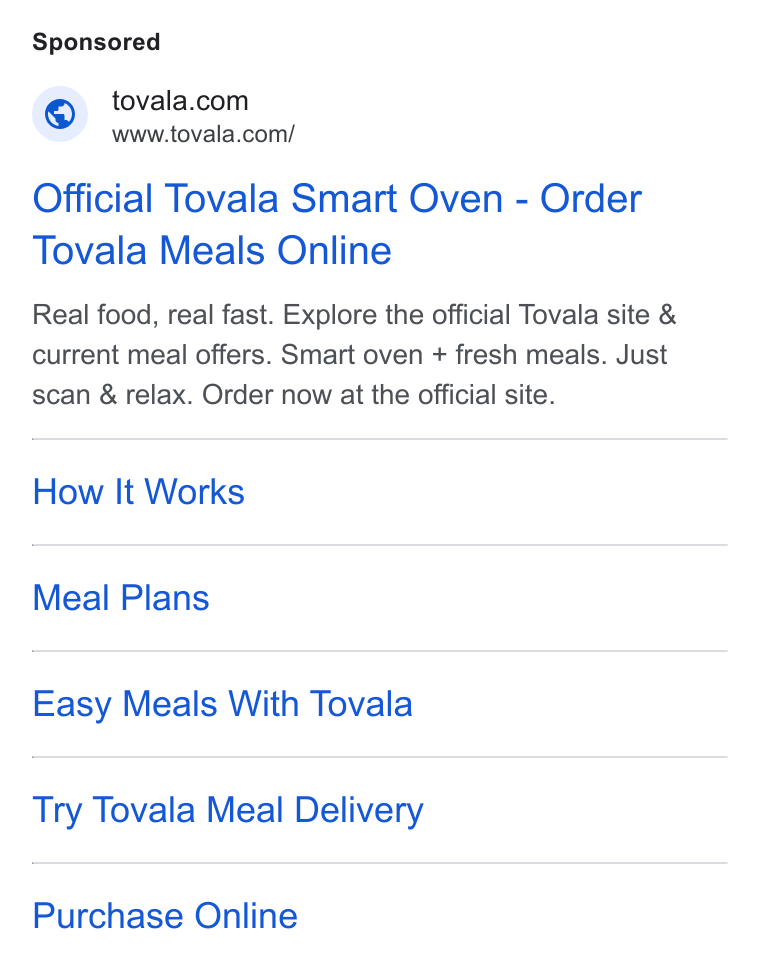Visit Easy Meals With Tovala link
This screenshot has height=968, width=760.
(222, 704)
